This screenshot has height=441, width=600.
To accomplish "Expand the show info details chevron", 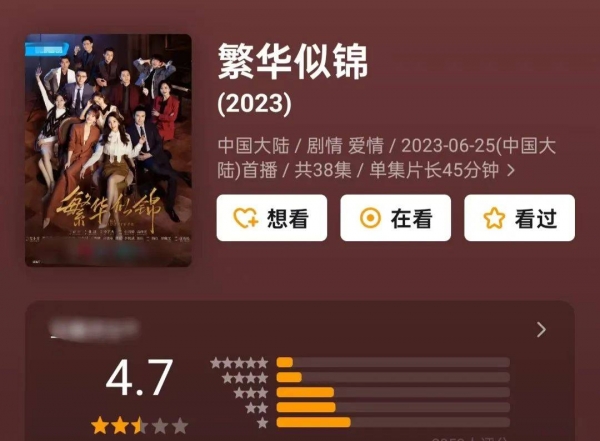I will tap(512, 171).
